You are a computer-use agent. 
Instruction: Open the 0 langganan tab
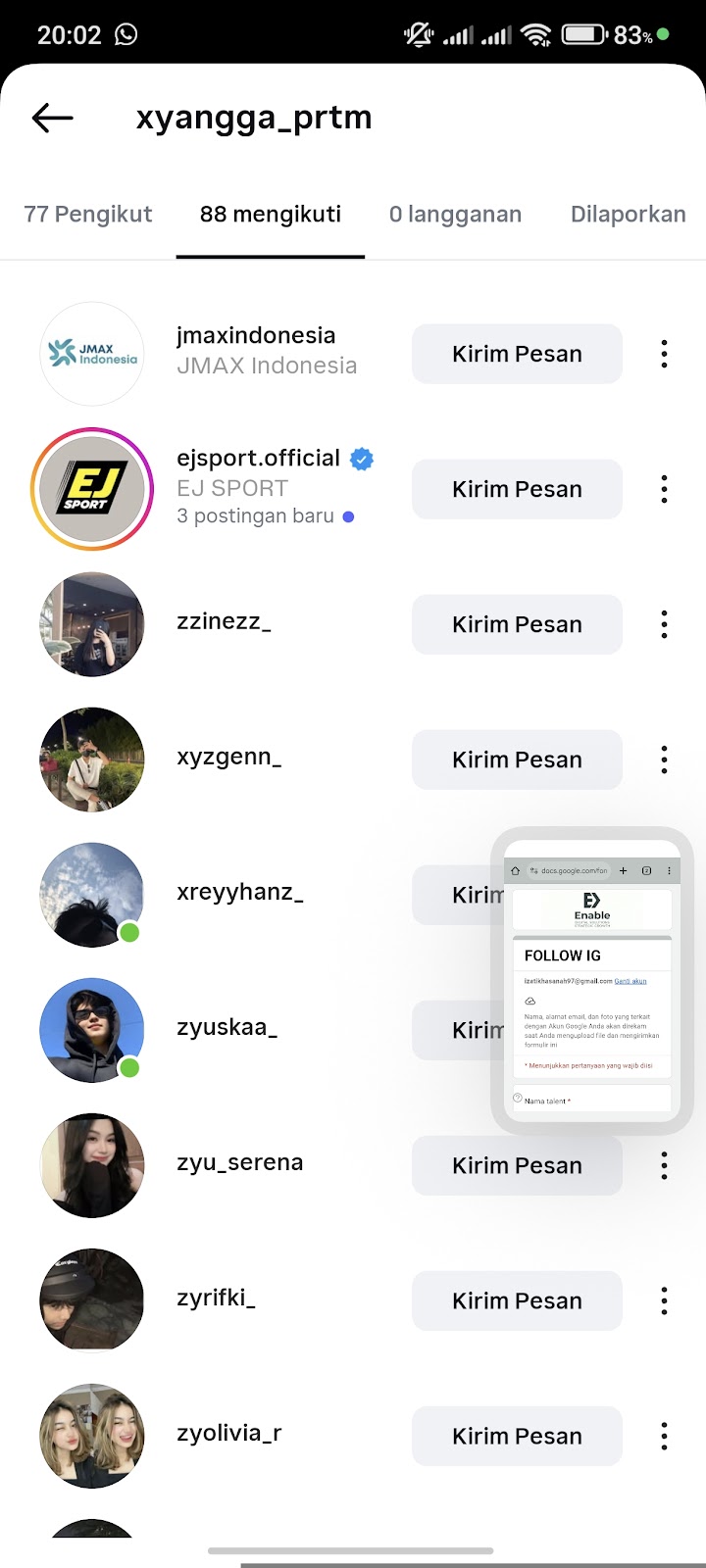[455, 215]
